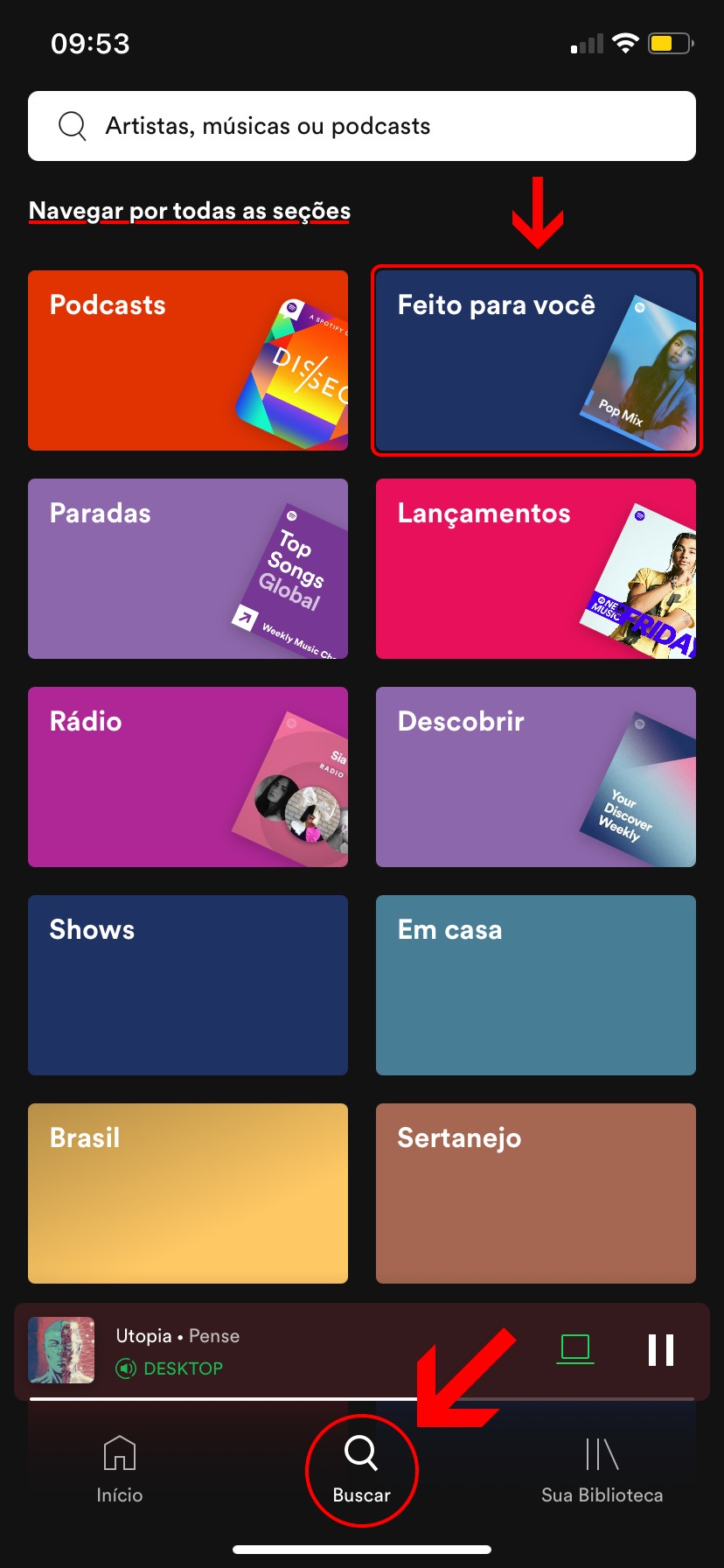Browse the Shows category

(x=187, y=985)
